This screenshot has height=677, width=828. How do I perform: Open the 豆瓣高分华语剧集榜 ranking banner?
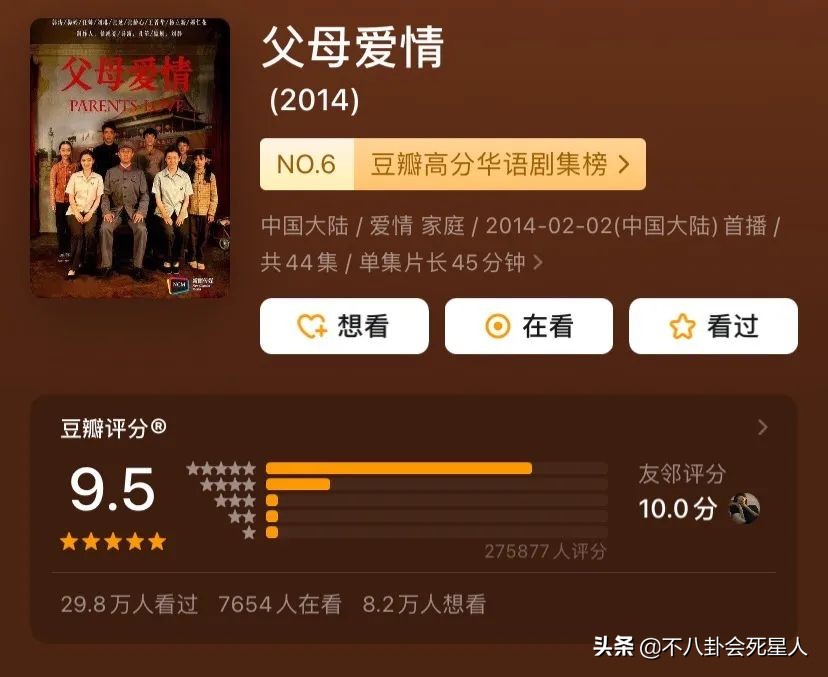[452, 165]
